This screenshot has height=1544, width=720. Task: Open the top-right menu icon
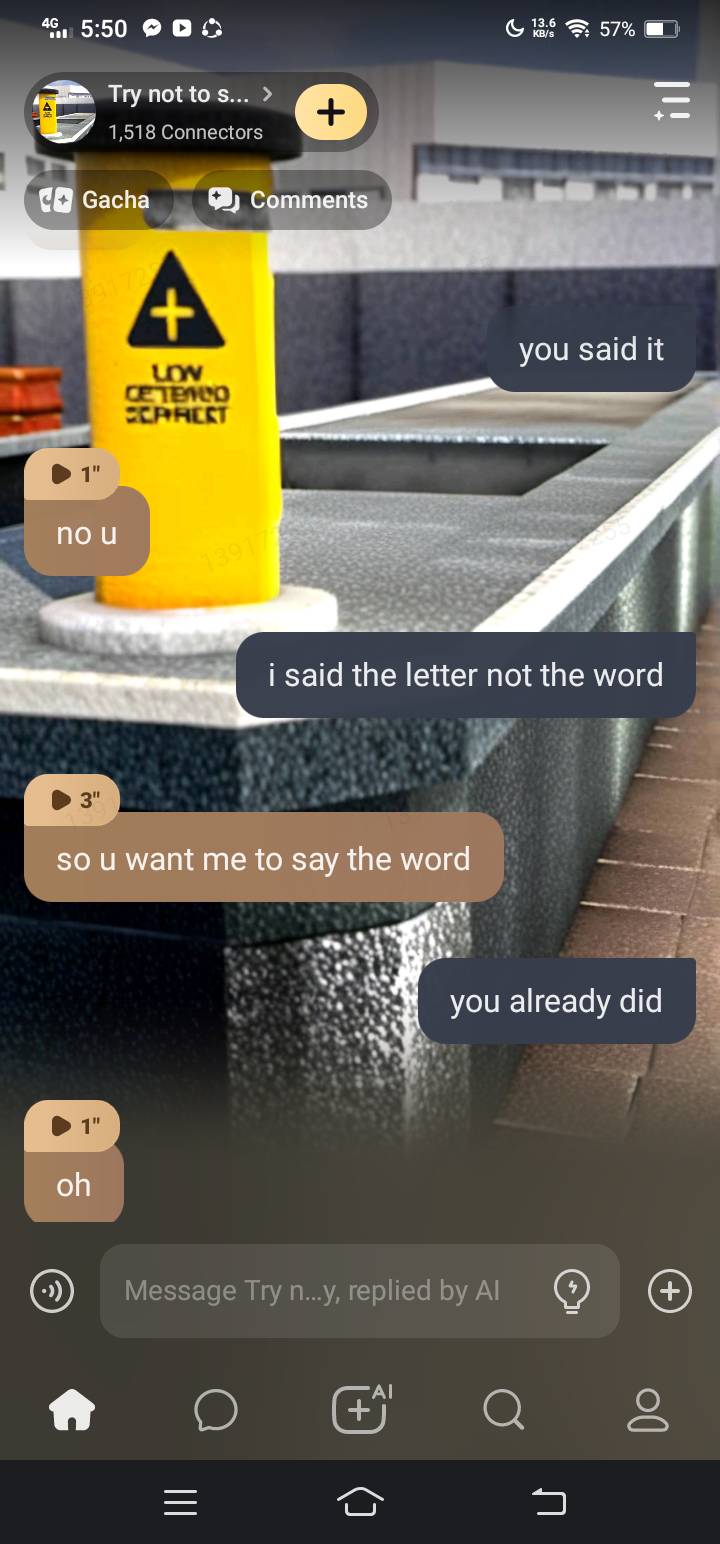(x=672, y=101)
